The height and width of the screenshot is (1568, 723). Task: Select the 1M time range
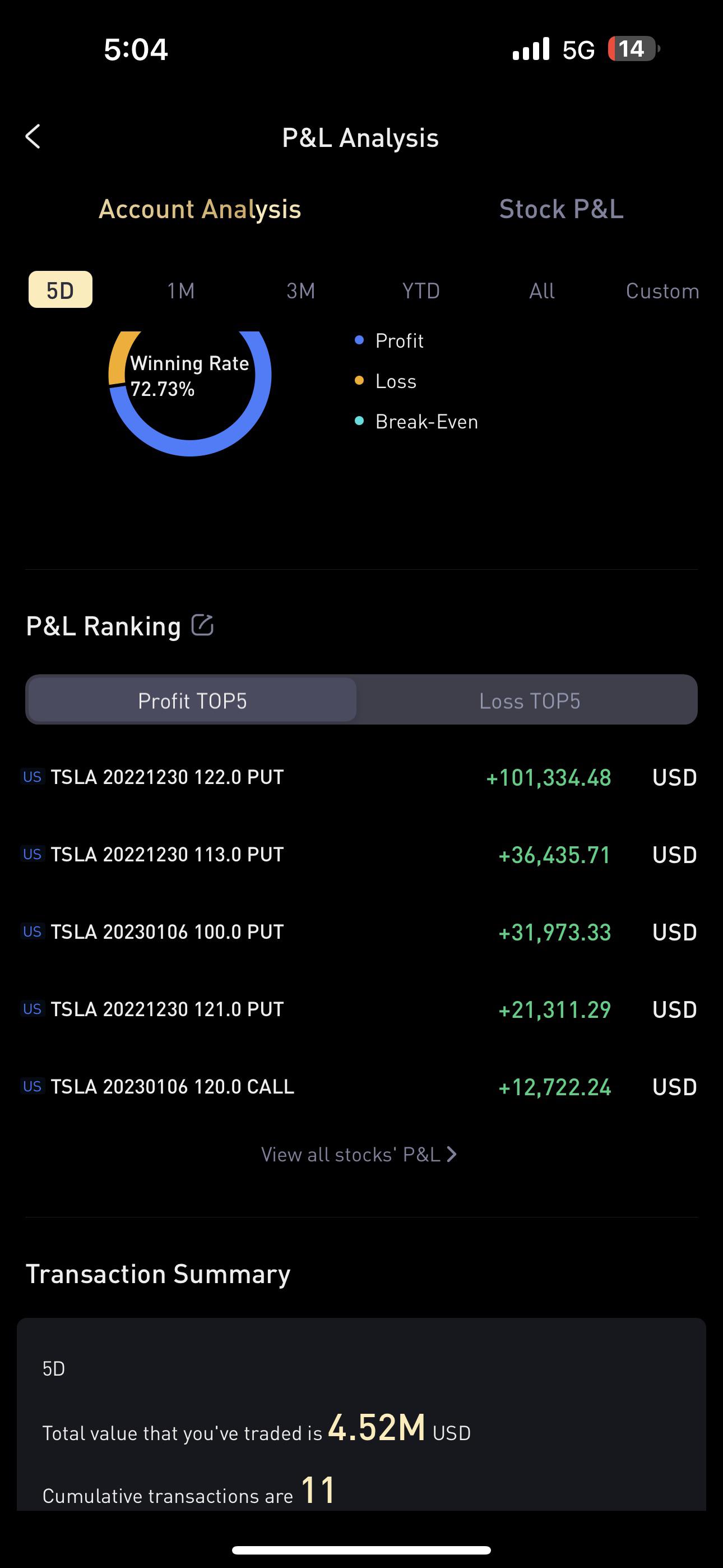(180, 291)
